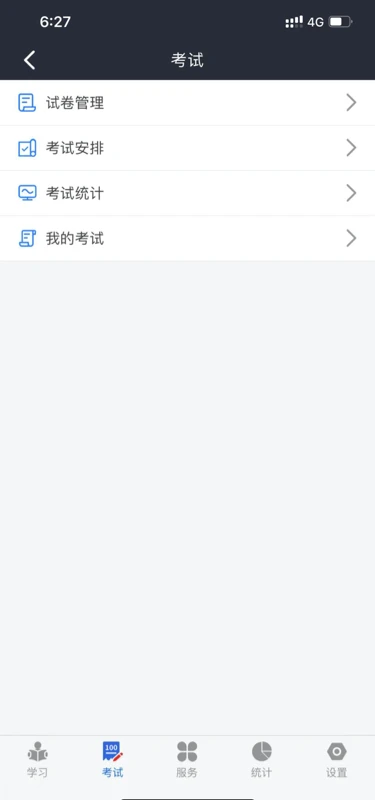The image size is (375, 800).
Task: Switch to the 服务 tab
Action: click(x=187, y=760)
